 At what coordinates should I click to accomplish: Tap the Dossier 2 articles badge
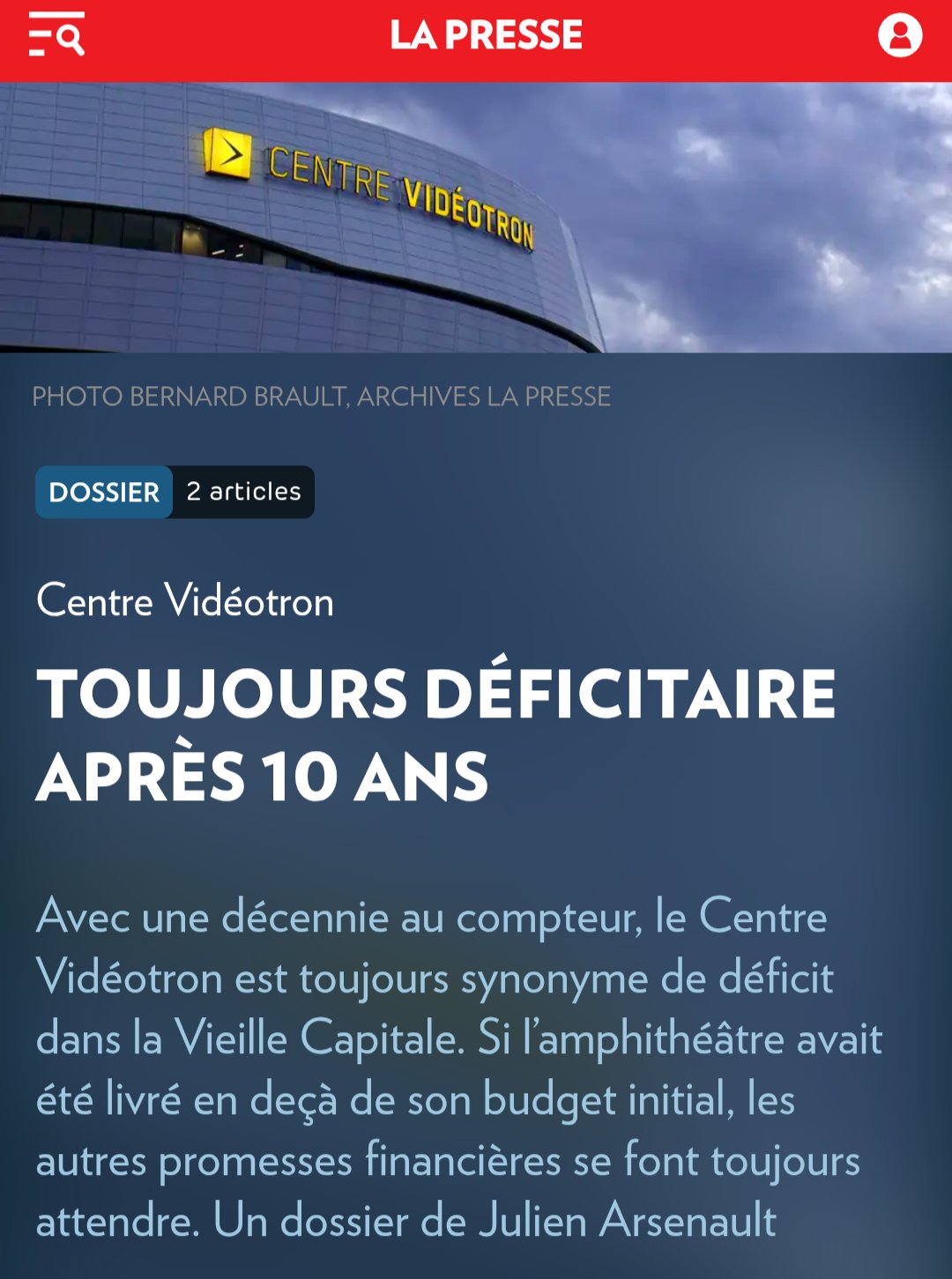(175, 492)
